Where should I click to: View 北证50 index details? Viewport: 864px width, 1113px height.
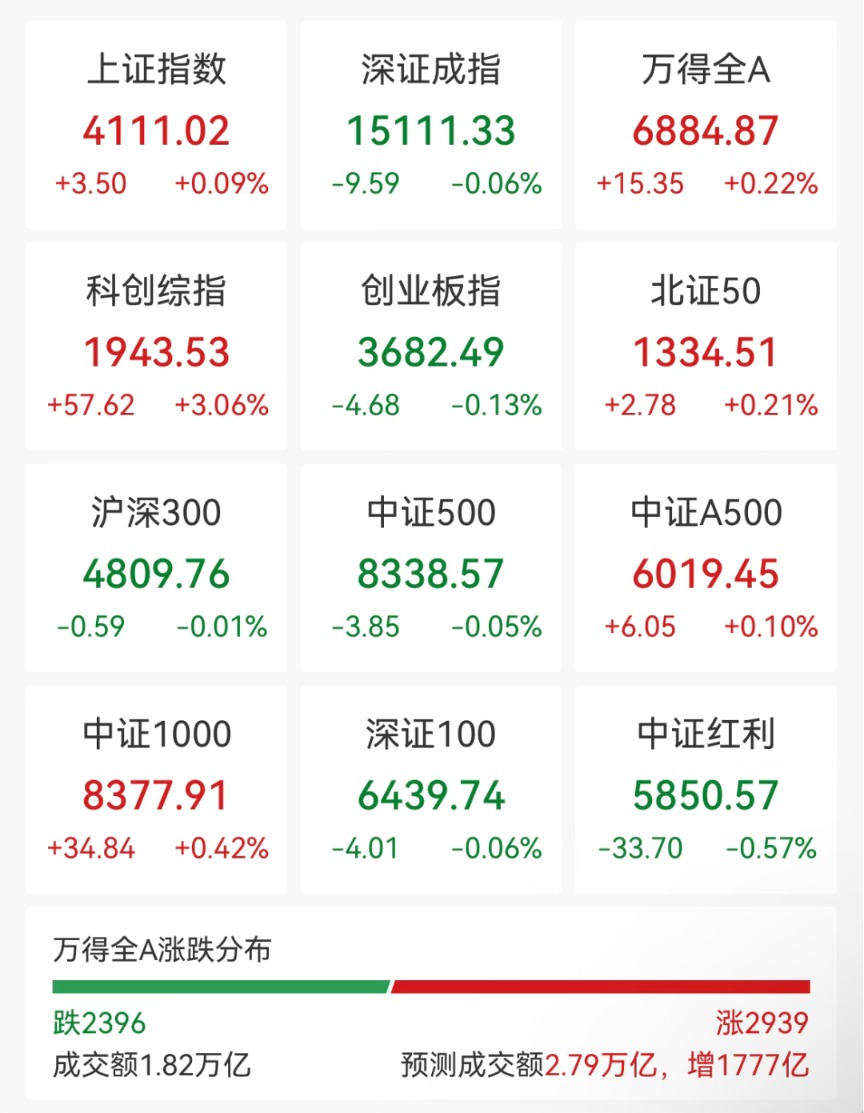tap(706, 347)
